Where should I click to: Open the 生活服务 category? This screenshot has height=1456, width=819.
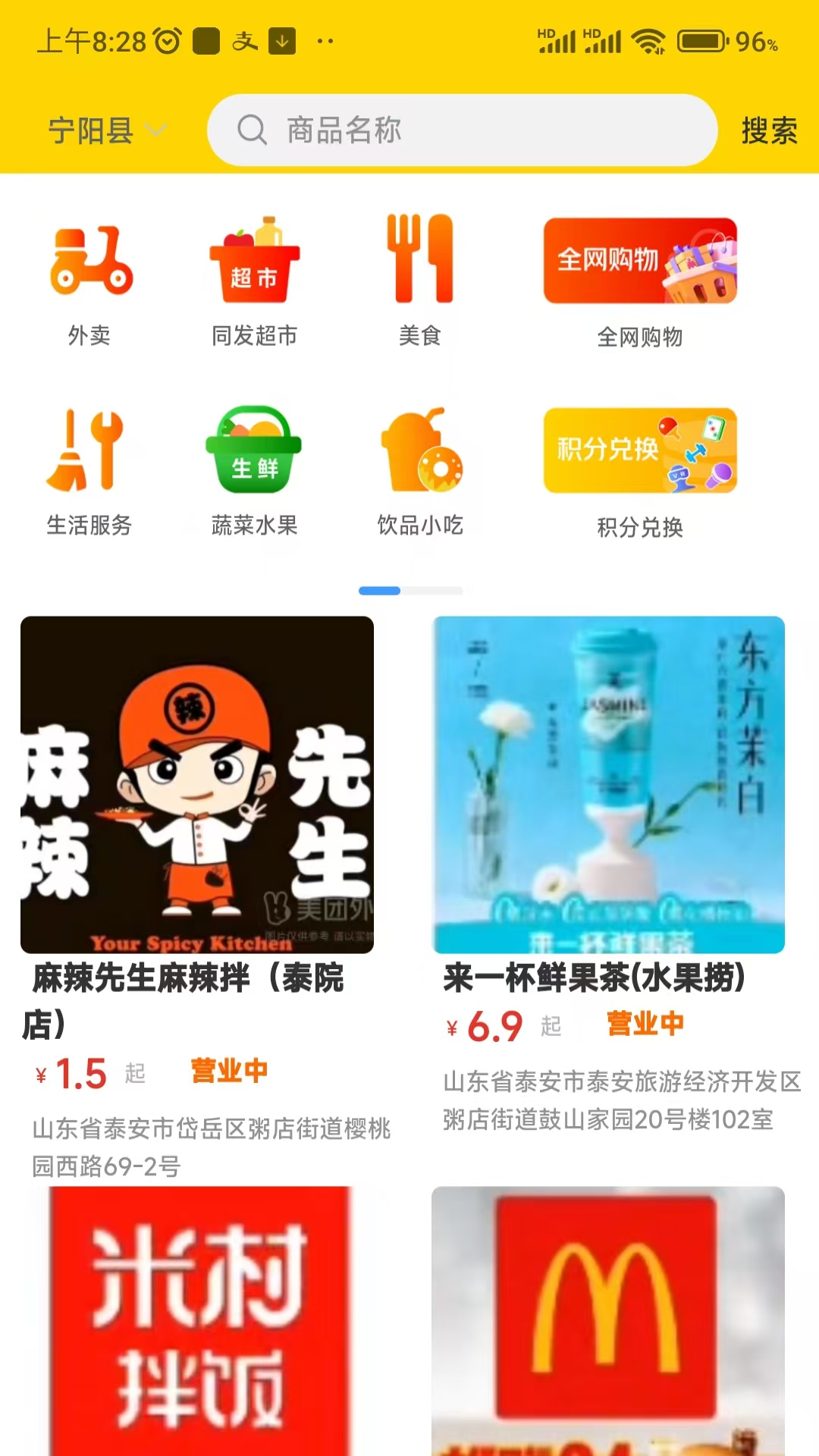coord(90,470)
